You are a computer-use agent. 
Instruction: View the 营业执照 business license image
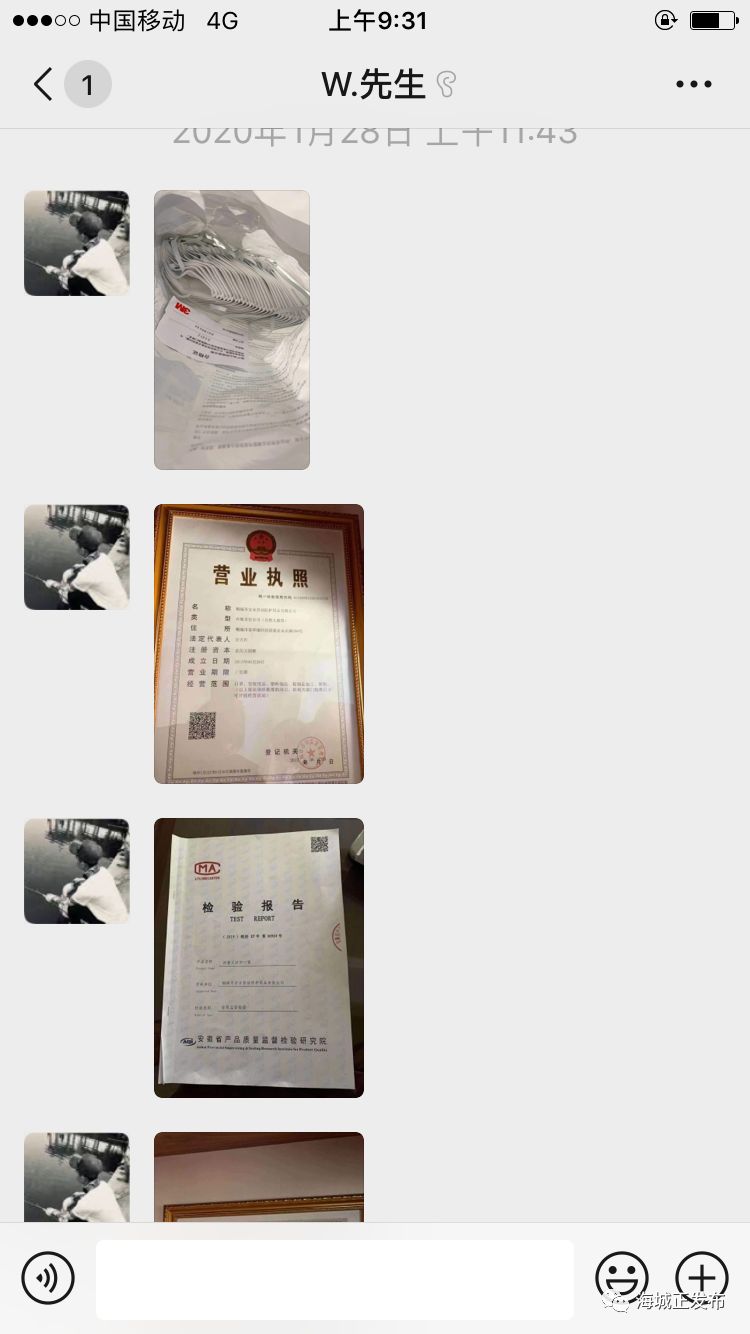(x=259, y=644)
